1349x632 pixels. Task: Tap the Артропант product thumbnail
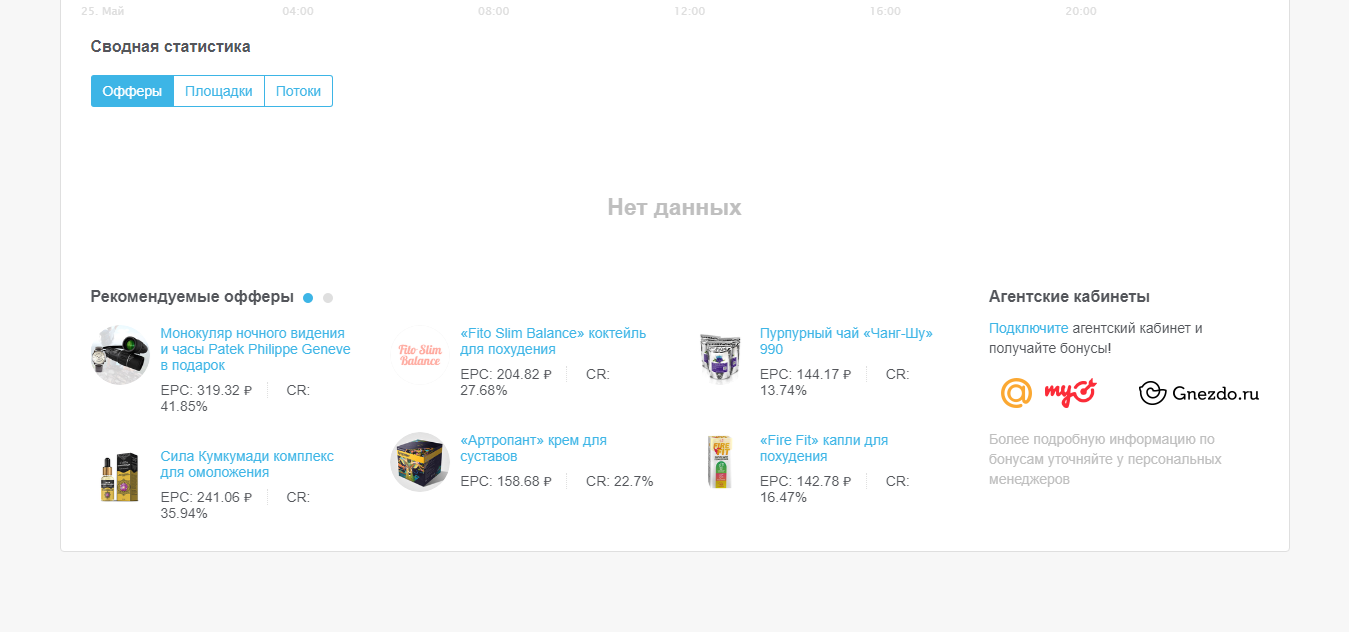click(419, 462)
